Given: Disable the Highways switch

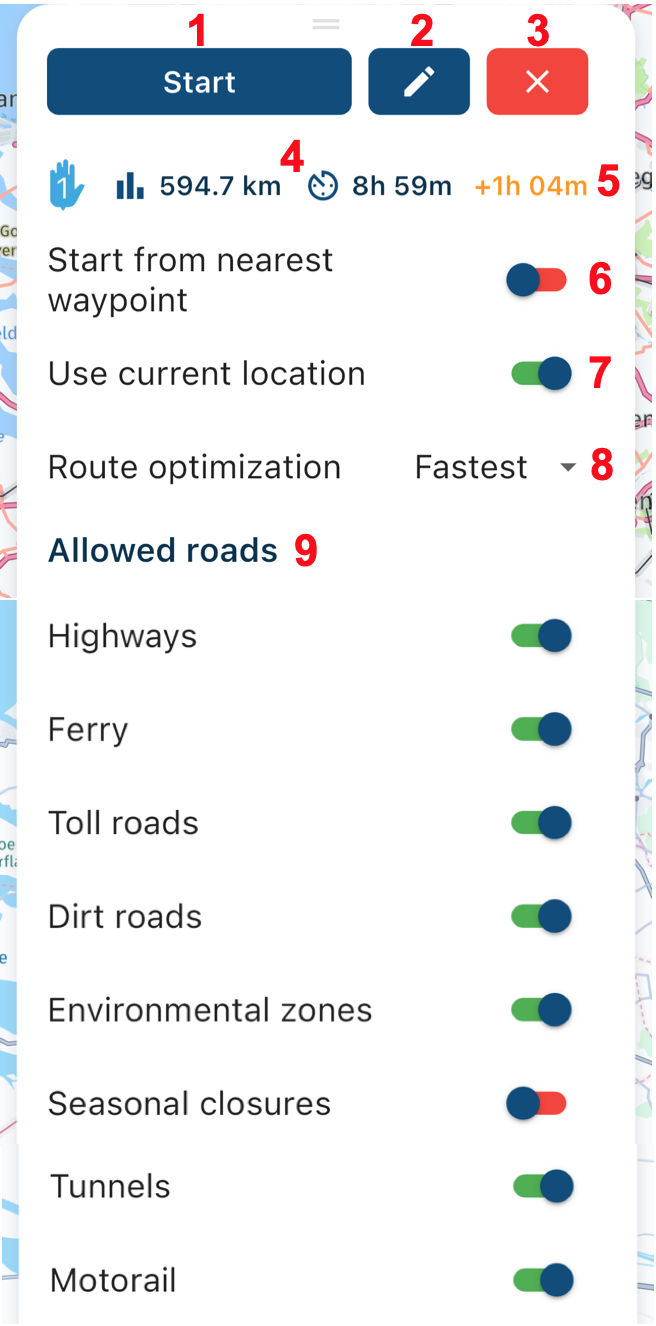Looking at the screenshot, I should pos(541,636).
